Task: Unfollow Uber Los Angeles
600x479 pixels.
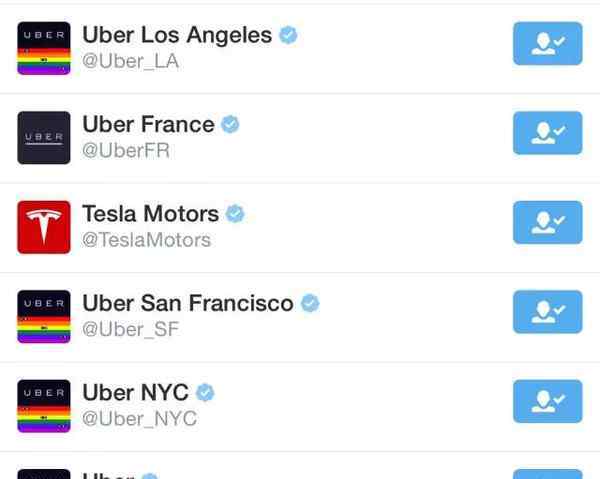Action: 546,43
